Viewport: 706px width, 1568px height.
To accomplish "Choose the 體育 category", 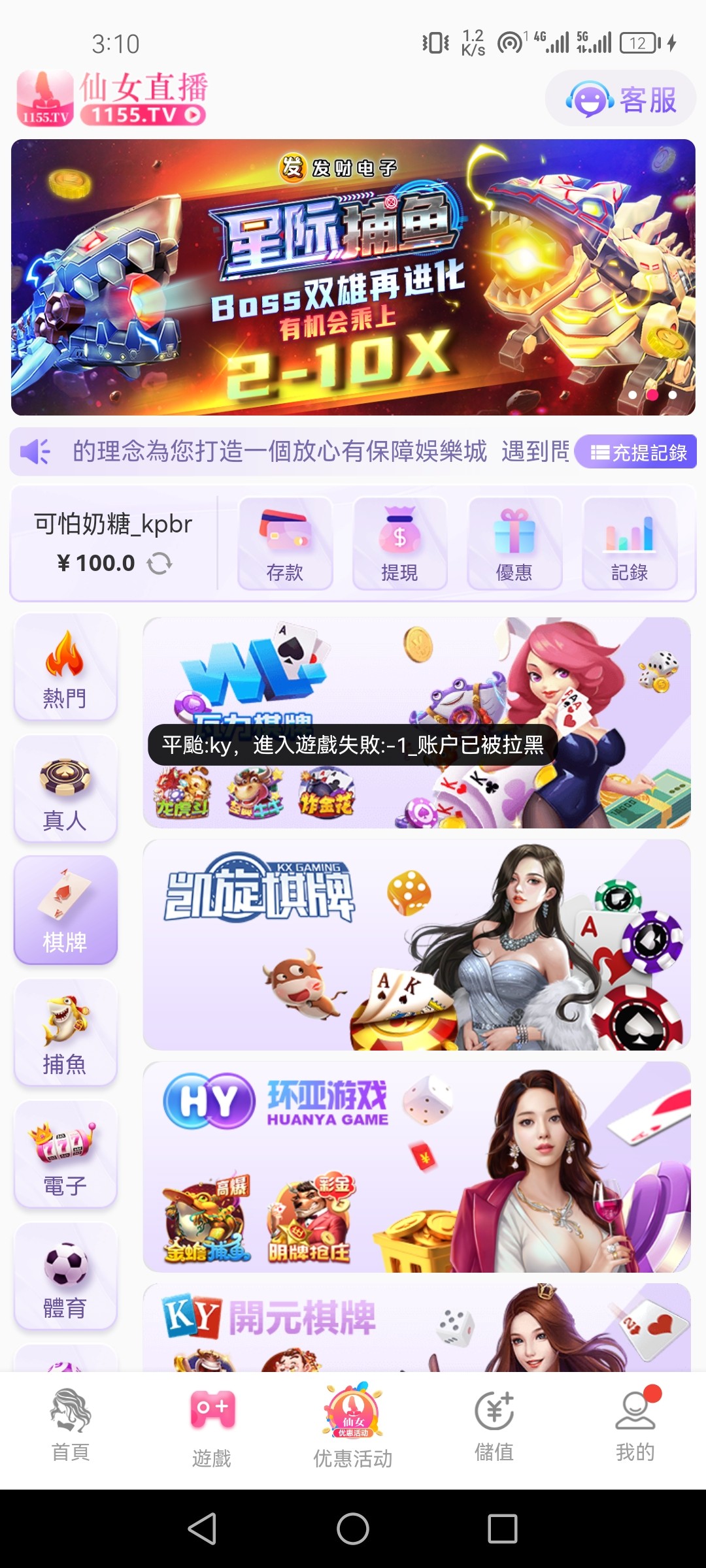I will click(65, 1277).
